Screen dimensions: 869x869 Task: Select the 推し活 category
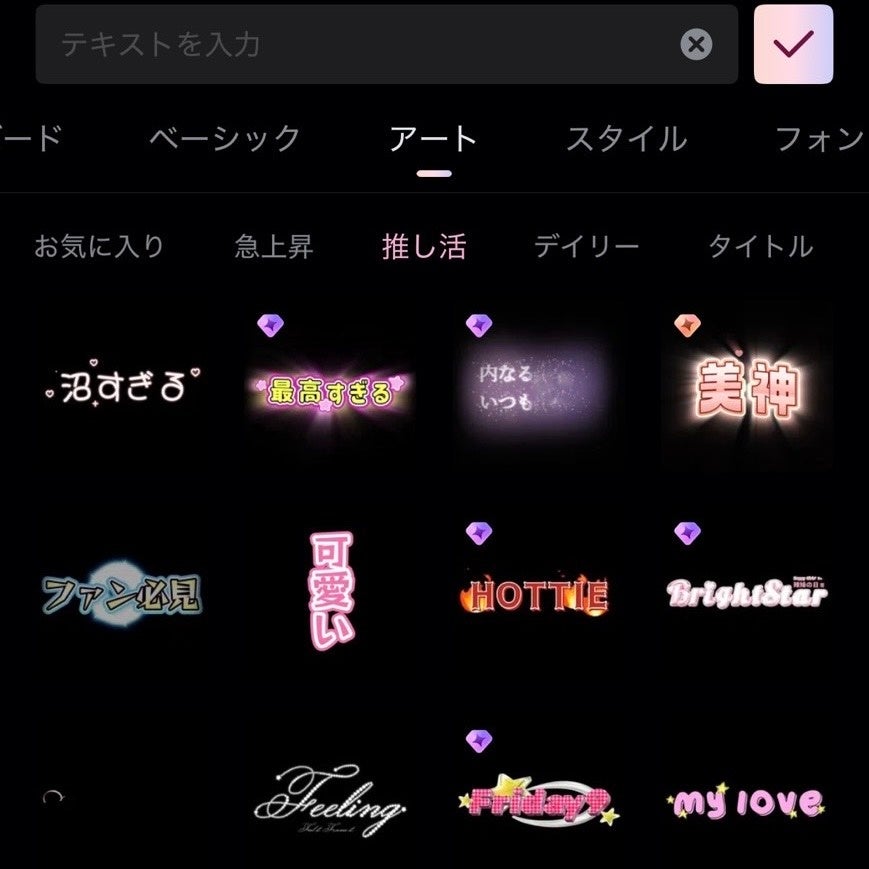(x=424, y=247)
